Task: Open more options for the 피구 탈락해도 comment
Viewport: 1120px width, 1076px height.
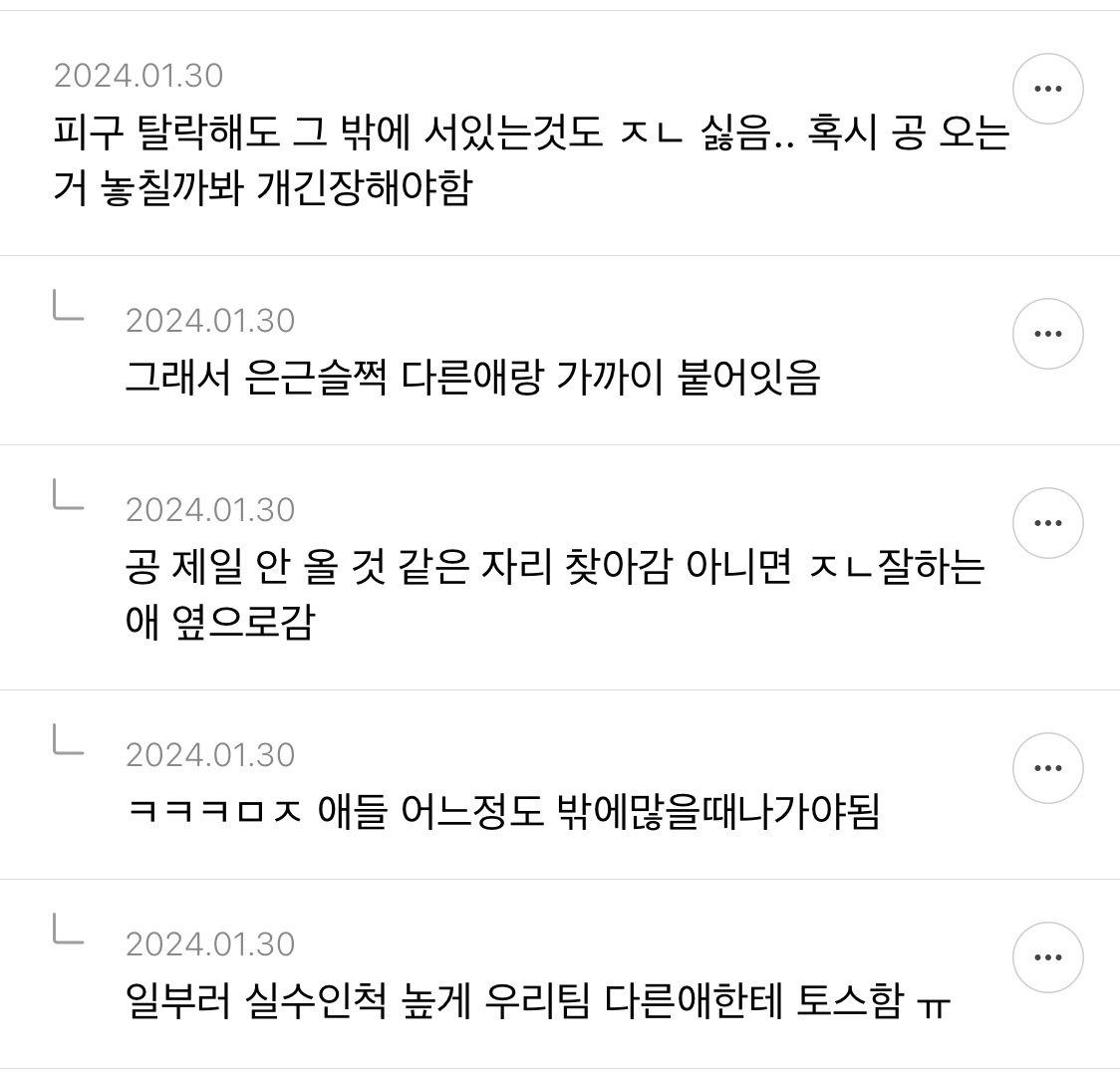Action: tap(1047, 89)
